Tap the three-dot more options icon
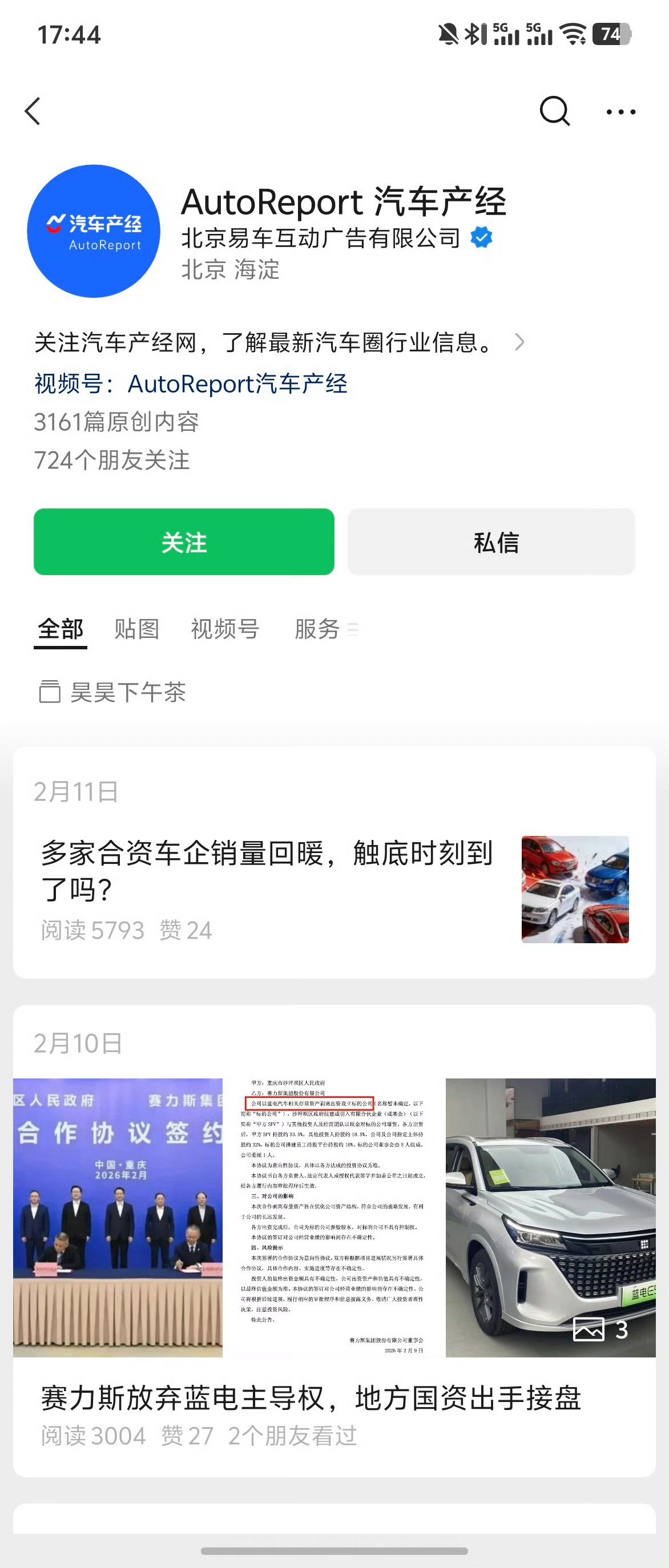This screenshot has width=669, height=1568. (620, 111)
